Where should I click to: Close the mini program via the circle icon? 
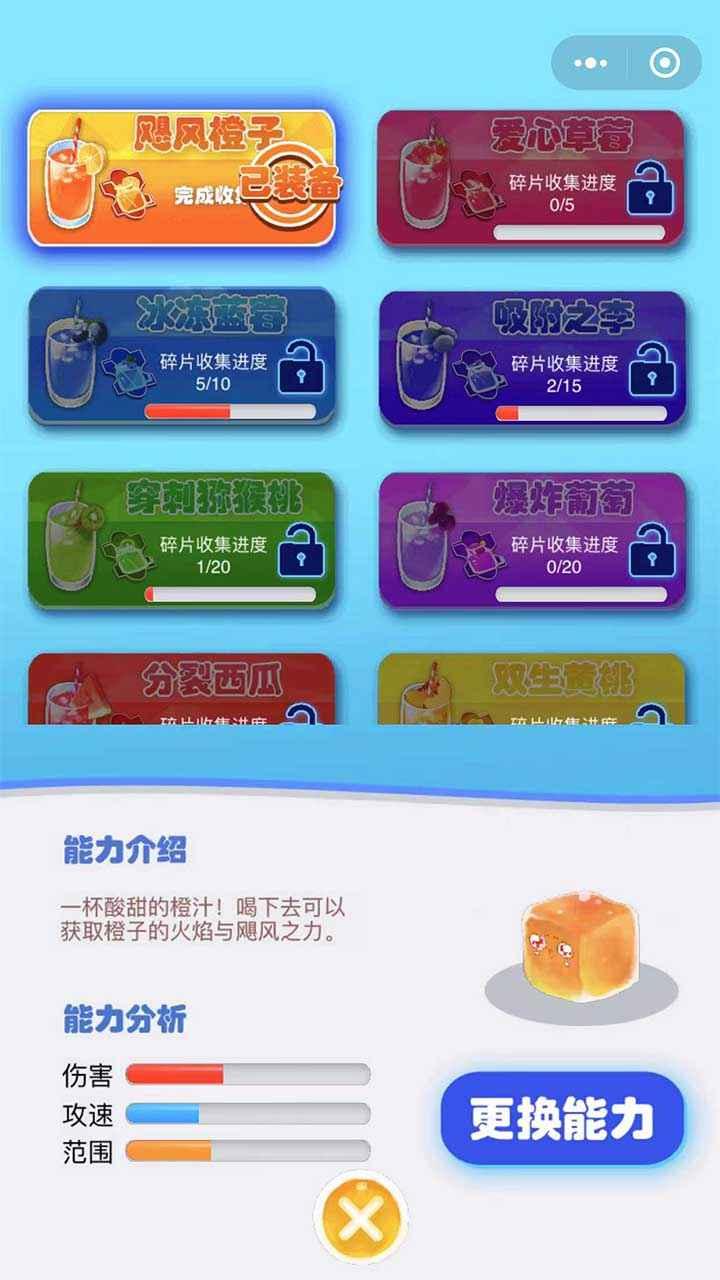pos(664,64)
